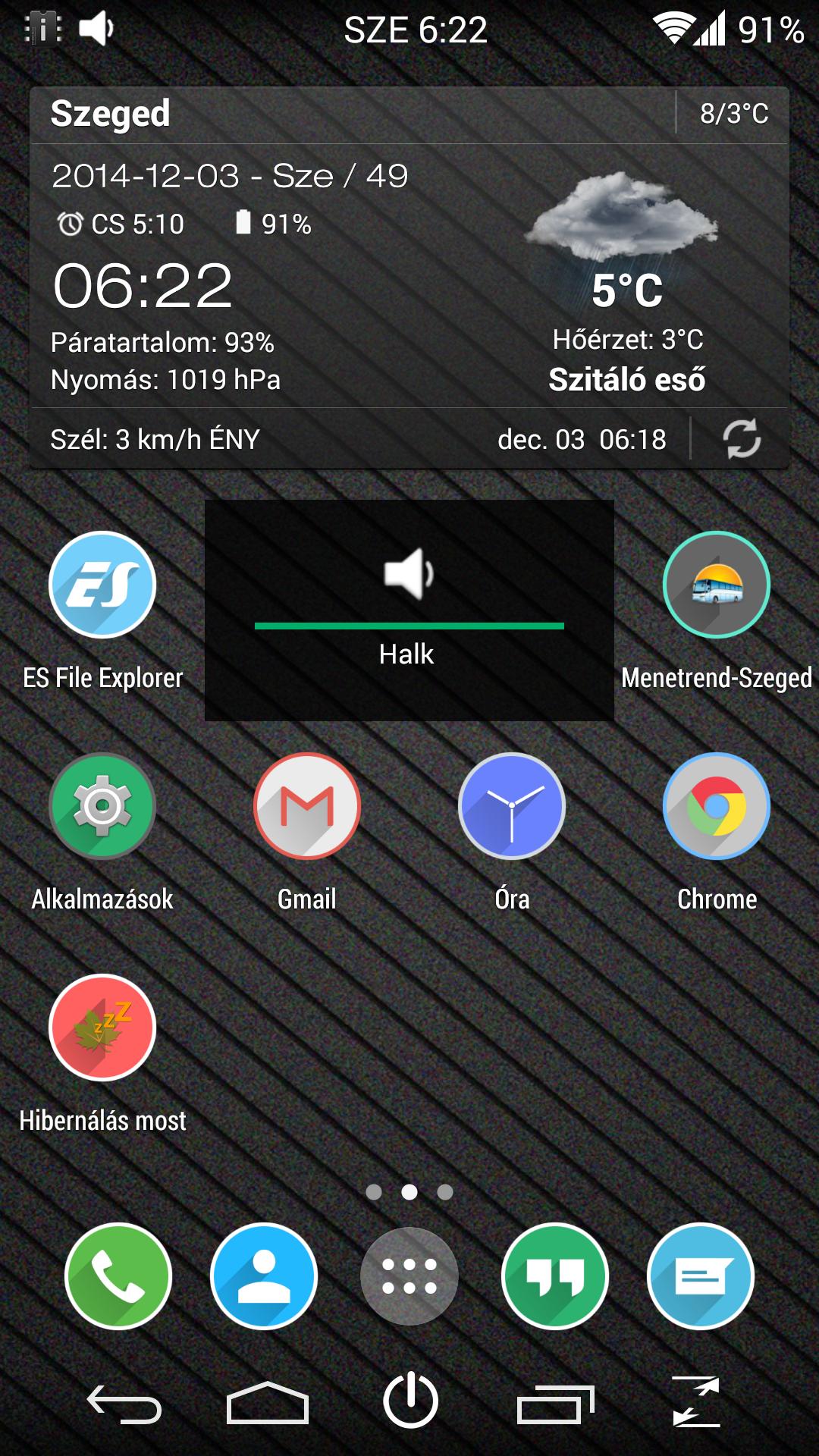The height and width of the screenshot is (1456, 819).
Task: Tap the last-app switch arrows icon
Action: [696, 1401]
